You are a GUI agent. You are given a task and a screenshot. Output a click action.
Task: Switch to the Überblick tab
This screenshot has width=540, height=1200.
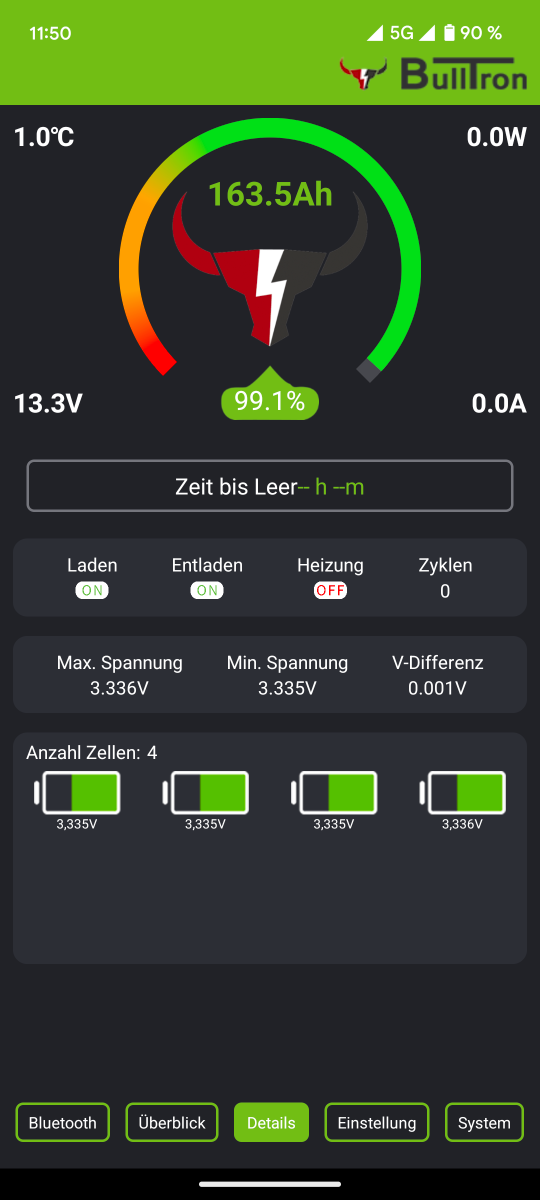(x=172, y=1122)
